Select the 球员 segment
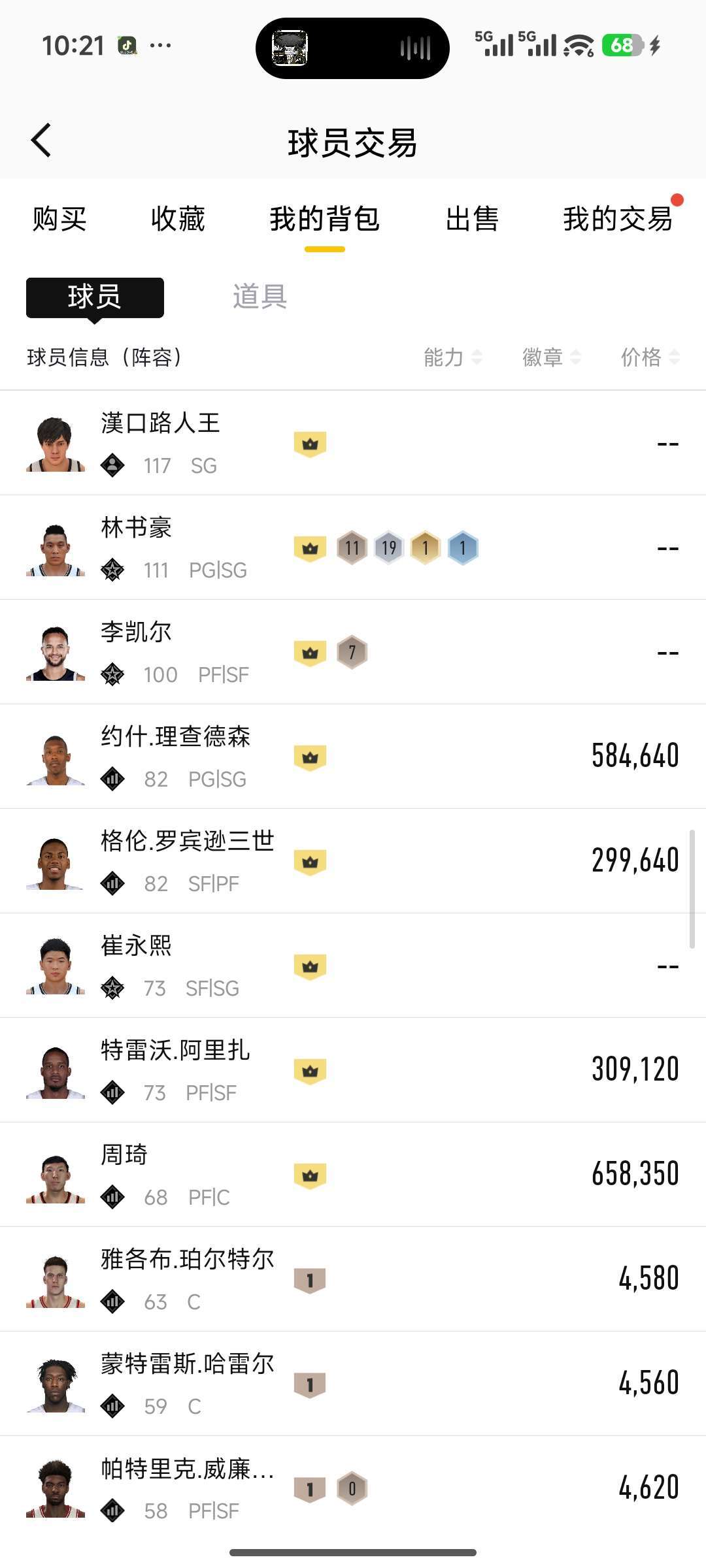 click(x=95, y=297)
